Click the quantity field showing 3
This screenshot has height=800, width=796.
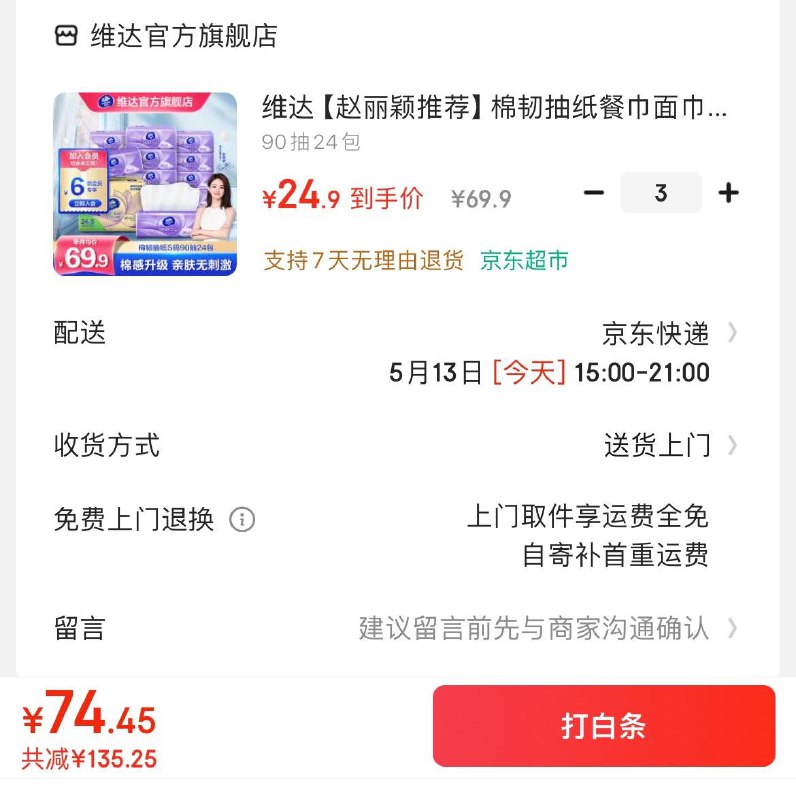(x=663, y=193)
